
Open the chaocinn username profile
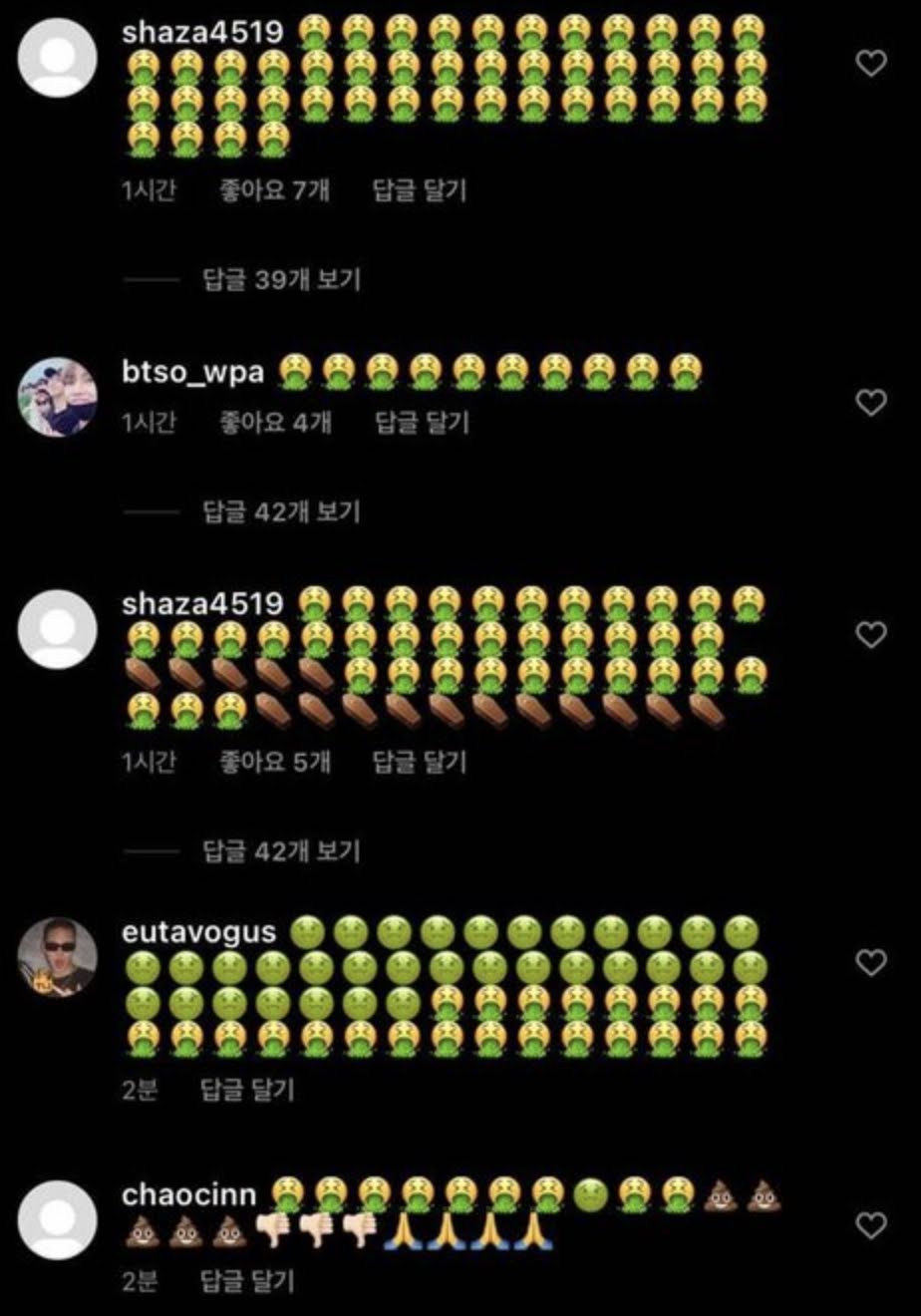coord(188,1194)
